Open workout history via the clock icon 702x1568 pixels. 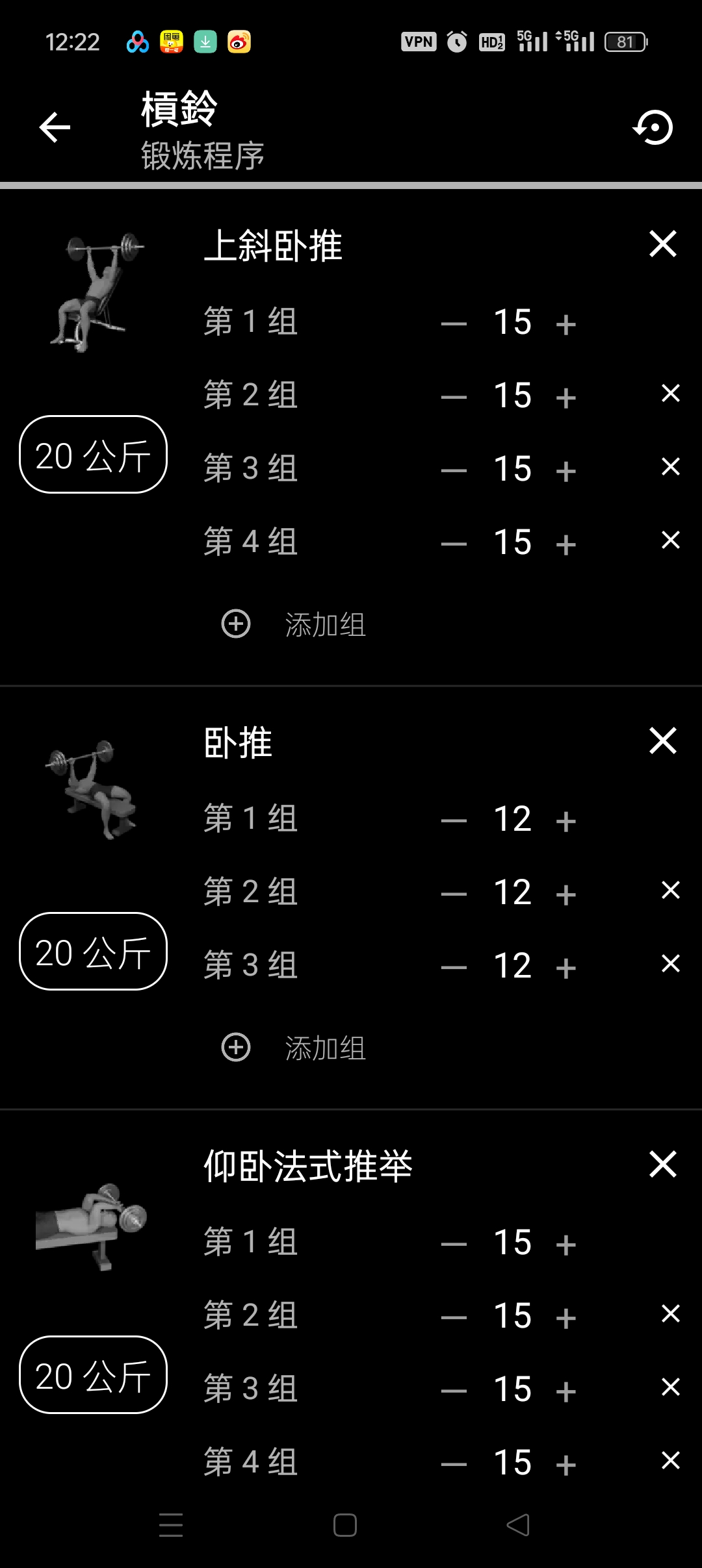pyautogui.click(x=652, y=128)
